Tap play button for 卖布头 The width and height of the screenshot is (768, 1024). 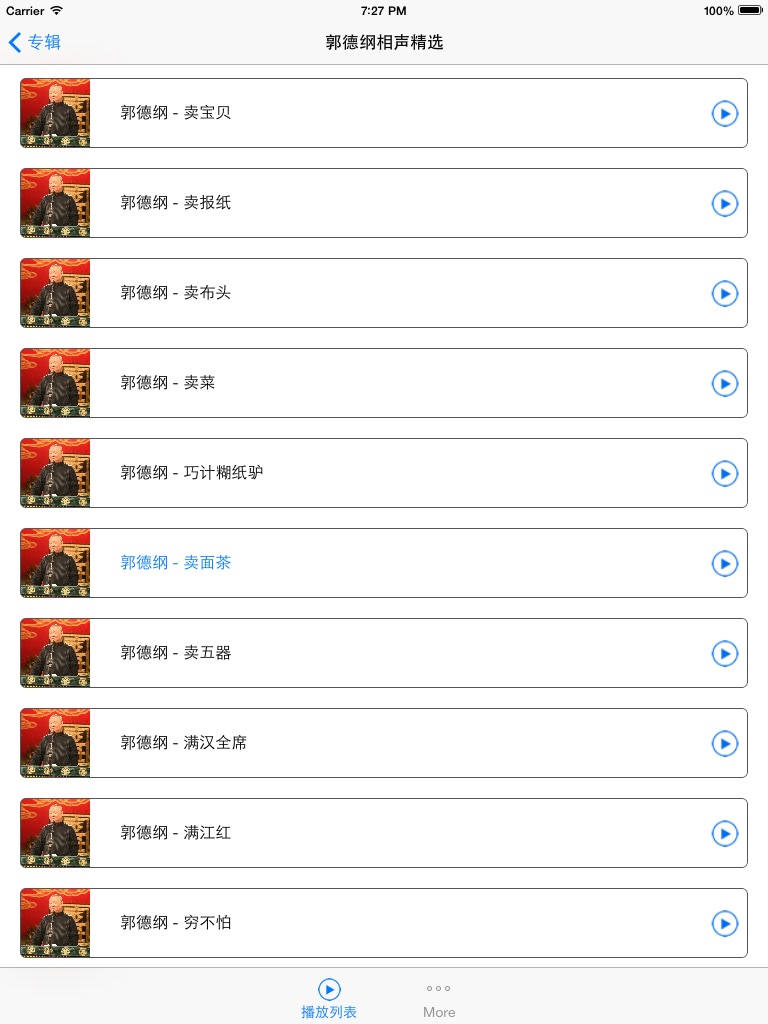coord(724,293)
